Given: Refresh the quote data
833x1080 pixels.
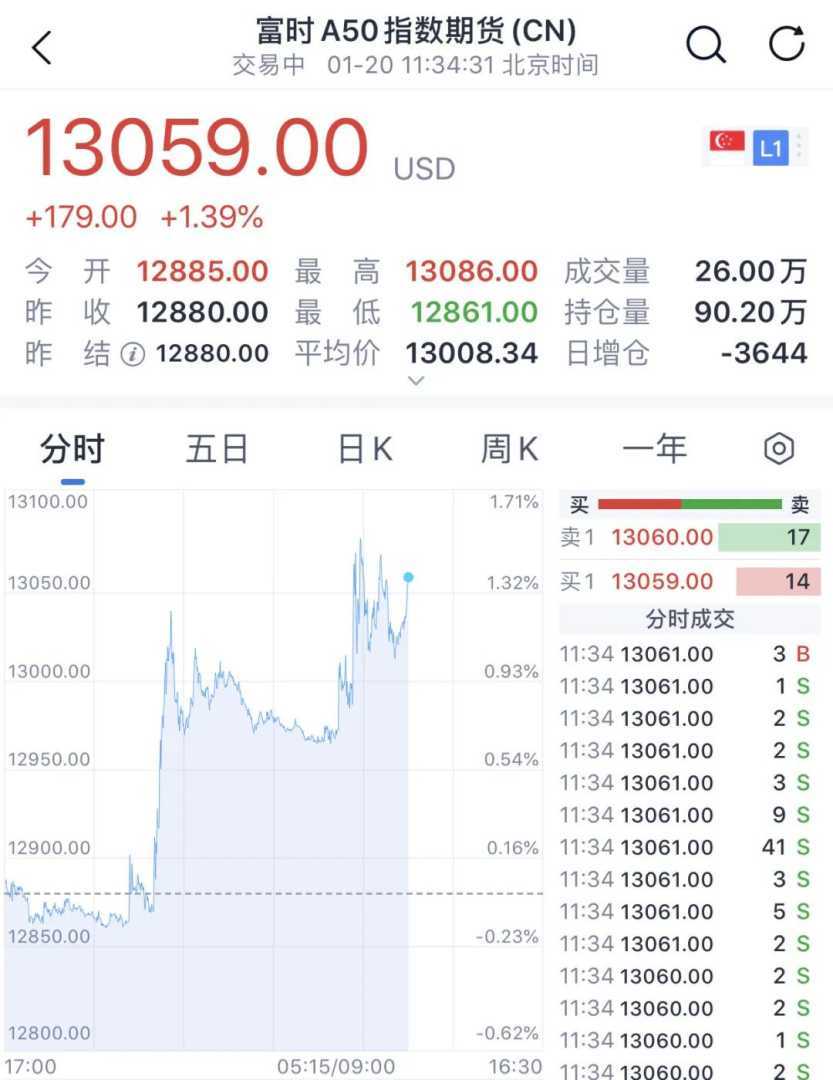Looking at the screenshot, I should (786, 45).
